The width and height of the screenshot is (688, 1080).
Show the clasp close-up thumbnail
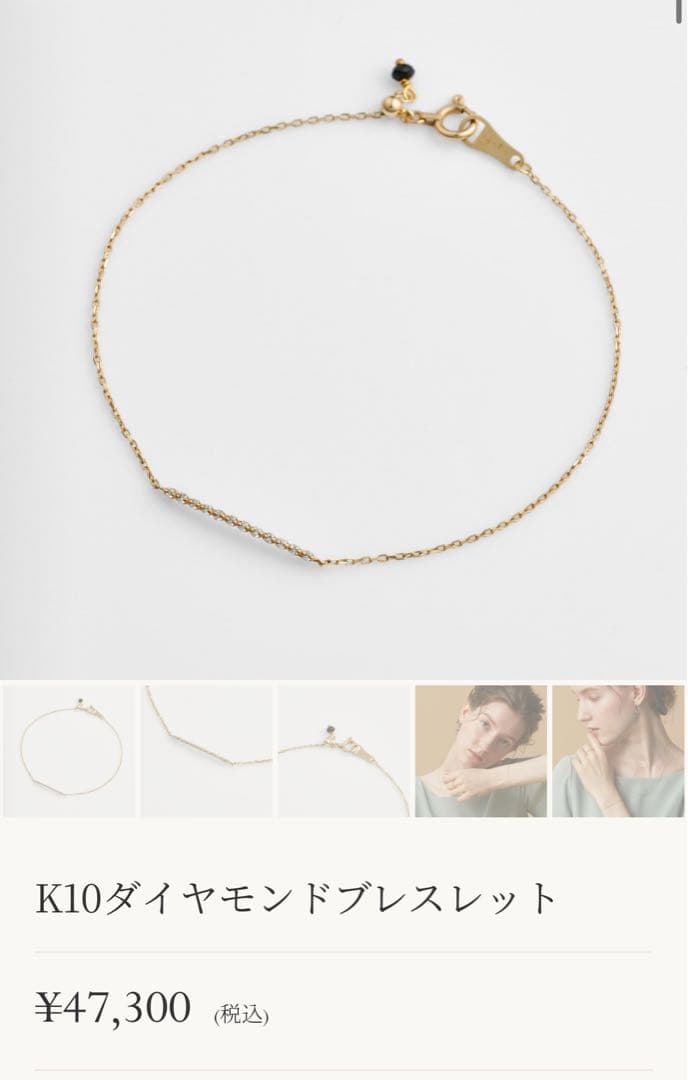click(344, 751)
